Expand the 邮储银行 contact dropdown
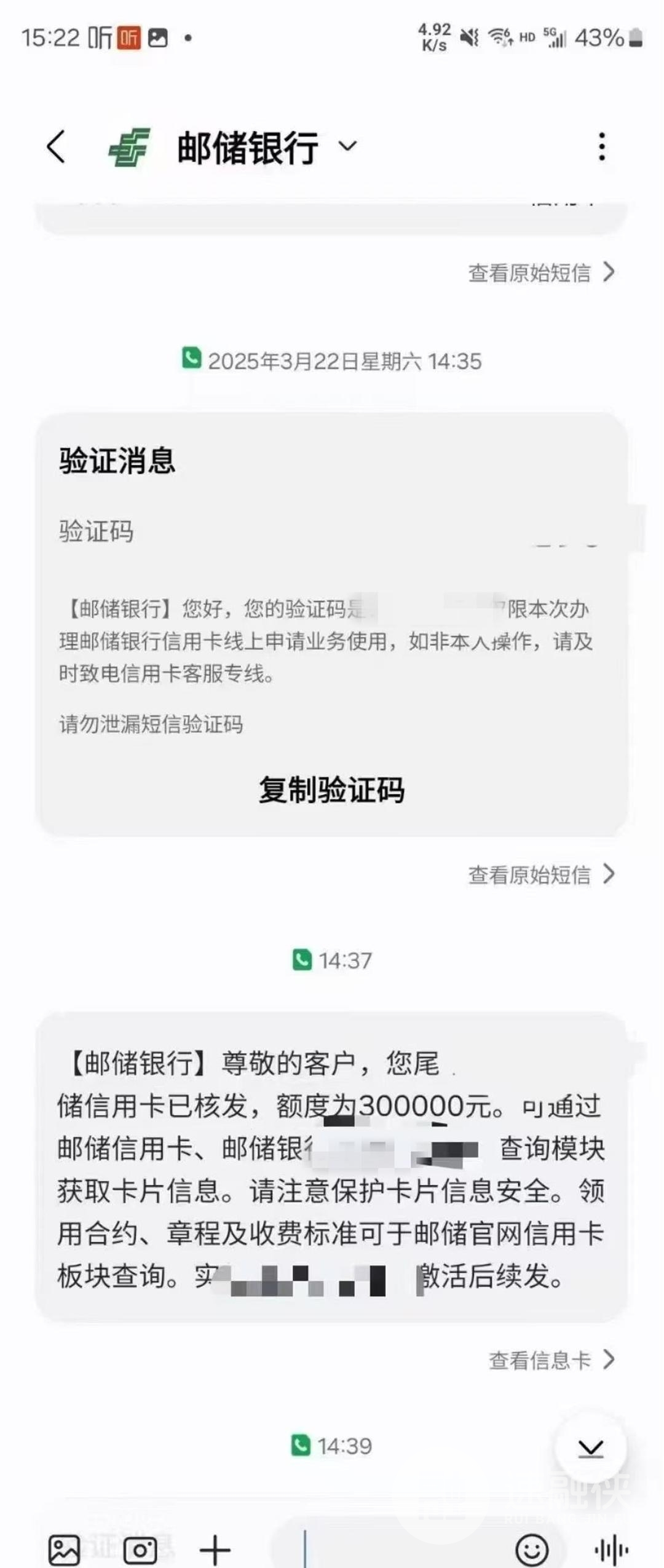The height and width of the screenshot is (1568, 664). [x=348, y=146]
